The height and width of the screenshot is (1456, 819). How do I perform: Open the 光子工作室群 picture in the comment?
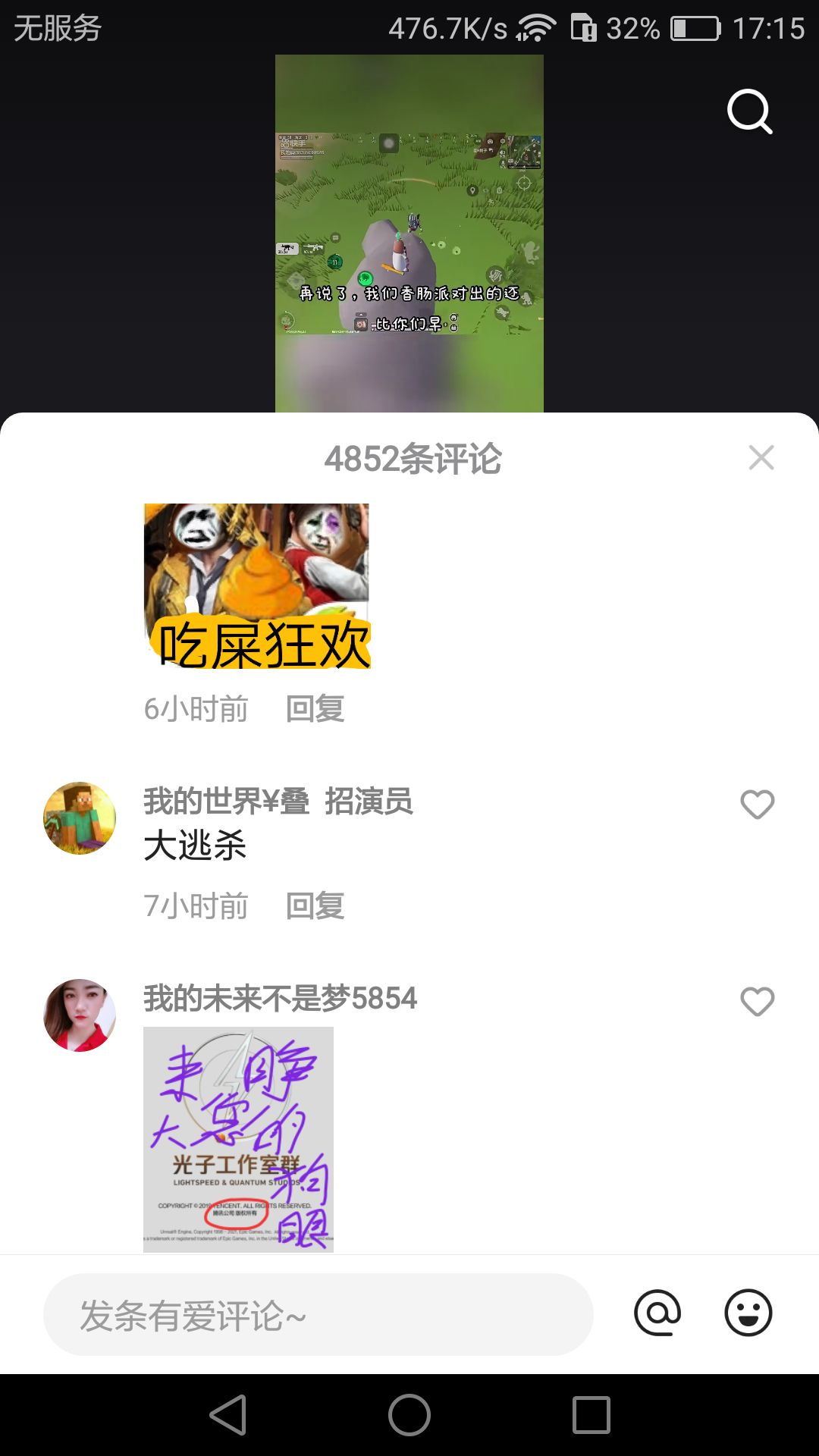pos(238,1139)
